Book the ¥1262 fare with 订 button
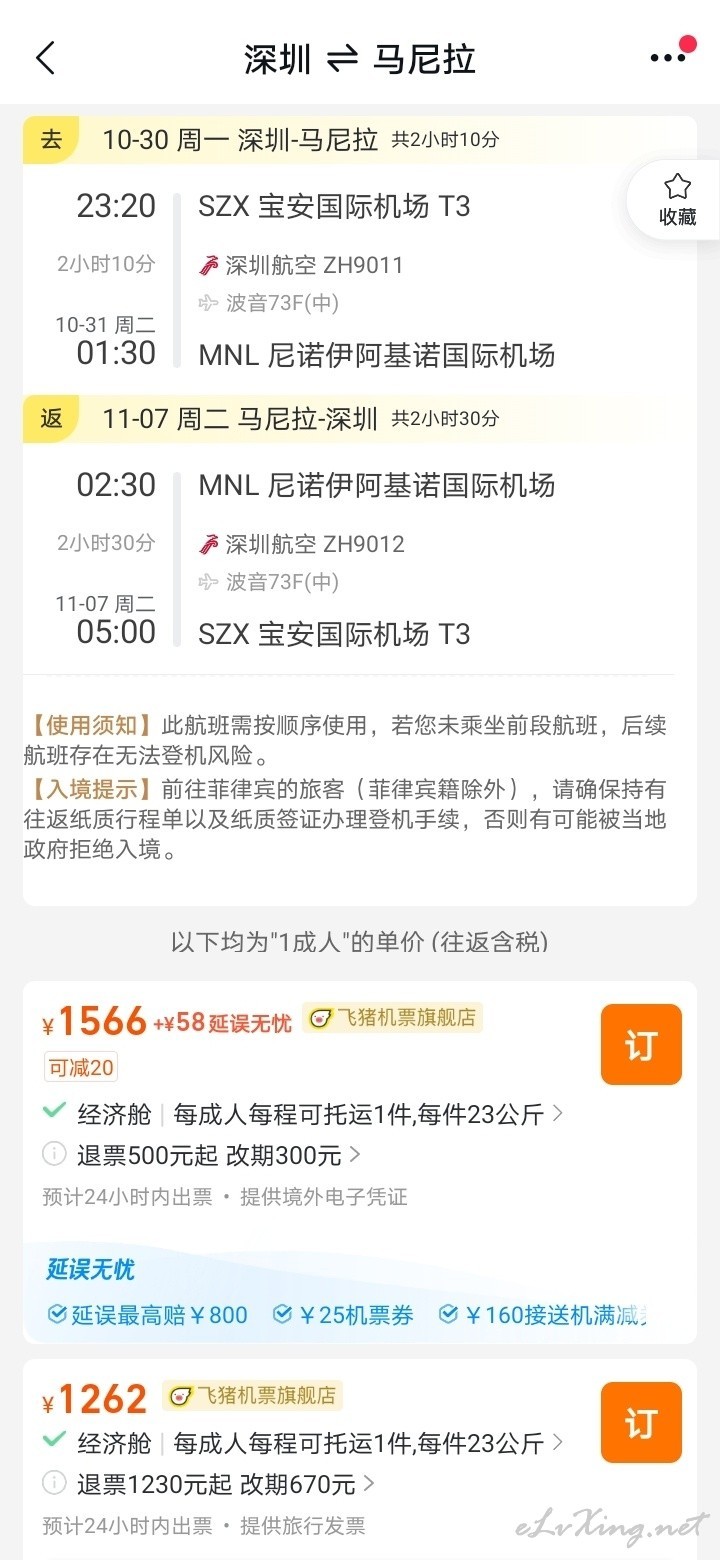The height and width of the screenshot is (1560, 720). [641, 1422]
